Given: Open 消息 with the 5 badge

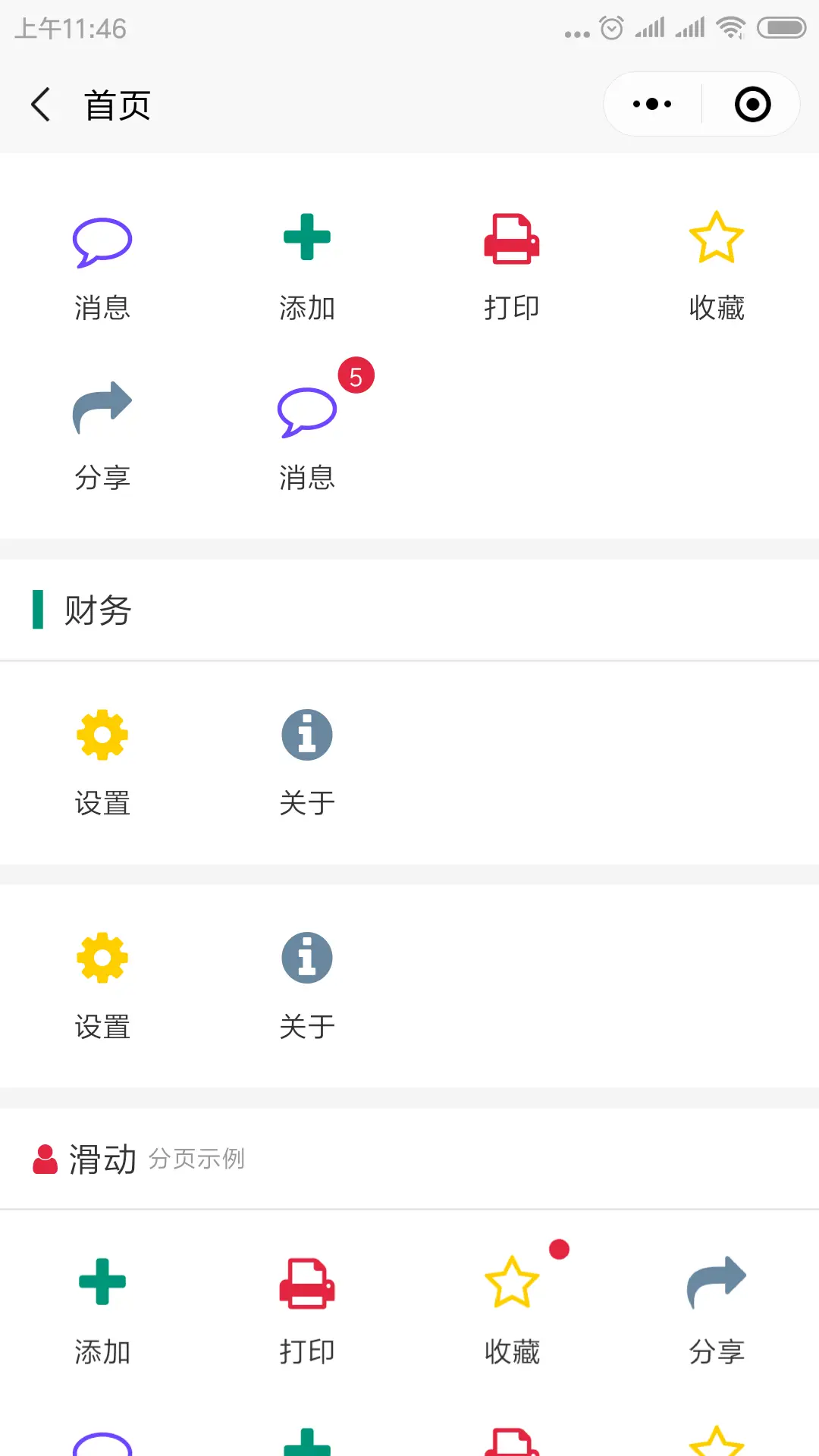Looking at the screenshot, I should 307,436.
